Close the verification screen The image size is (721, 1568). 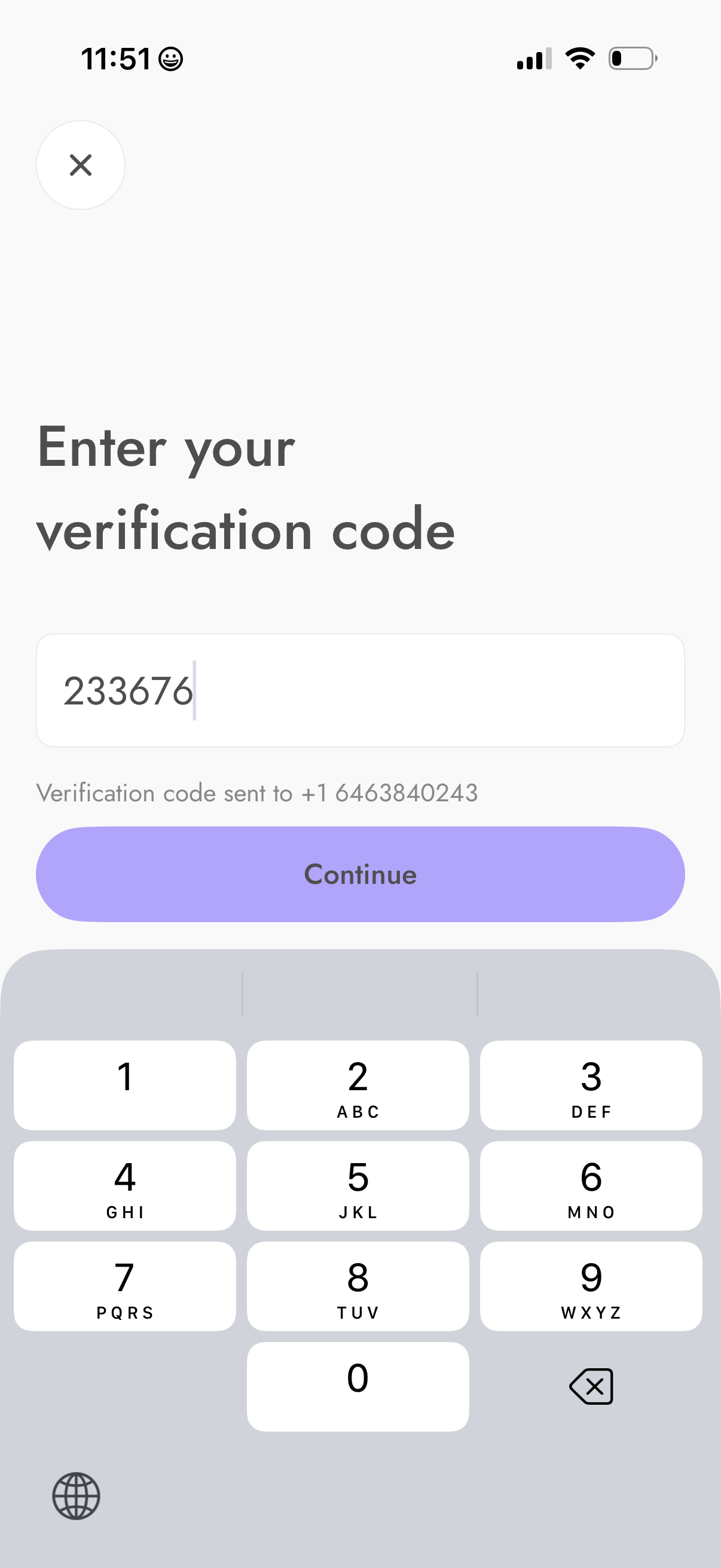pos(80,165)
